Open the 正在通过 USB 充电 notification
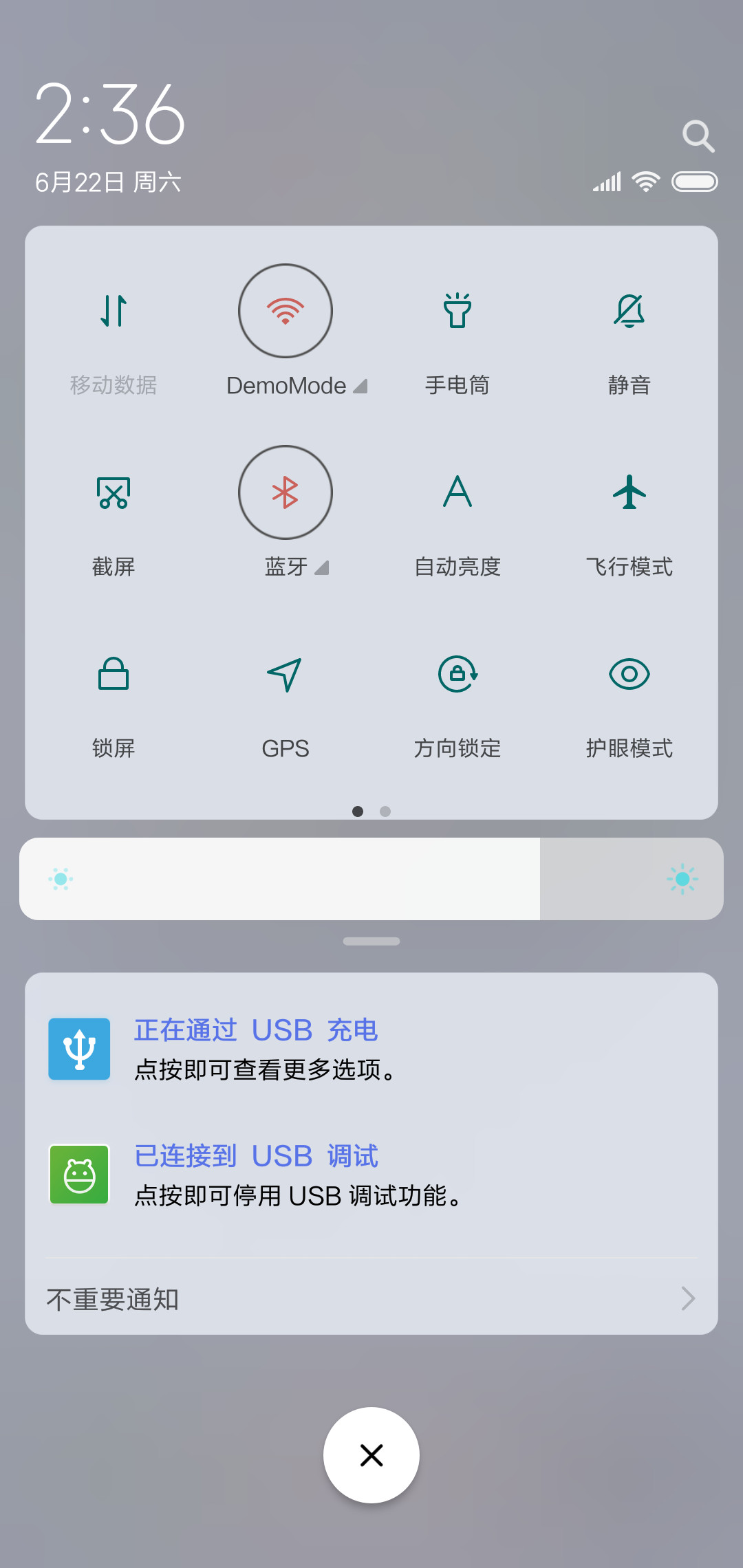 coord(371,1049)
